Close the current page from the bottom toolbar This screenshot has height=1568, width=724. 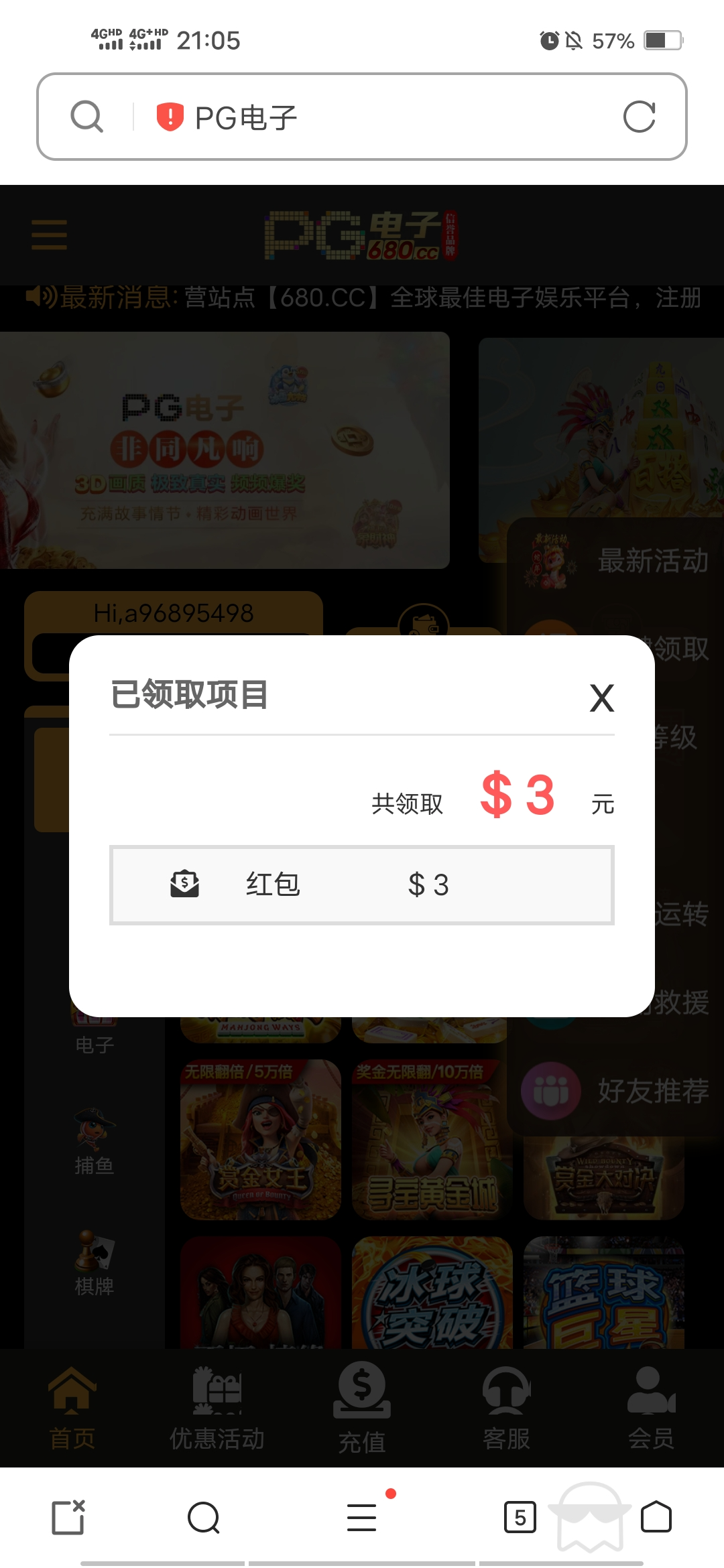tap(68, 1517)
